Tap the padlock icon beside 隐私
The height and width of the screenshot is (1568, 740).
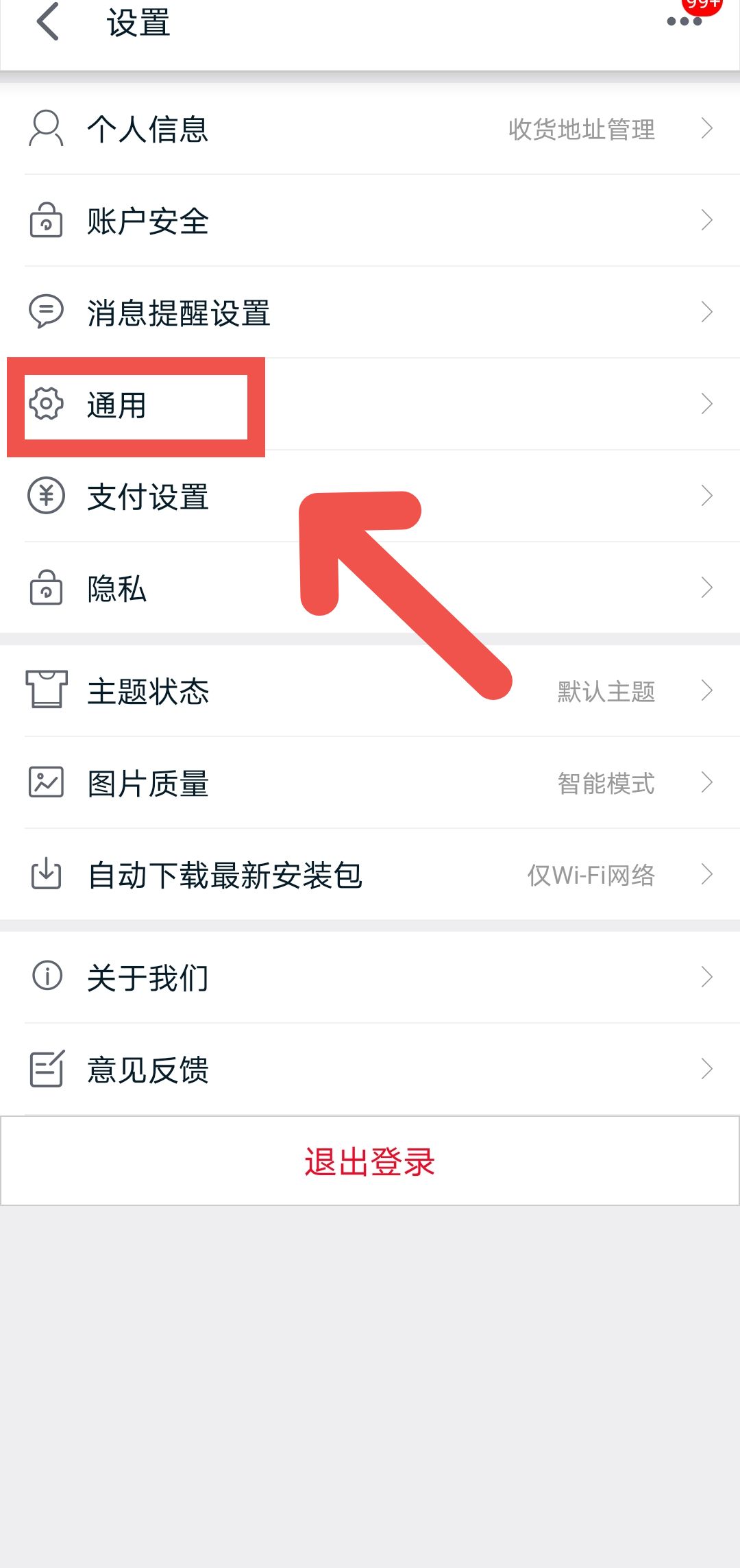(45, 588)
